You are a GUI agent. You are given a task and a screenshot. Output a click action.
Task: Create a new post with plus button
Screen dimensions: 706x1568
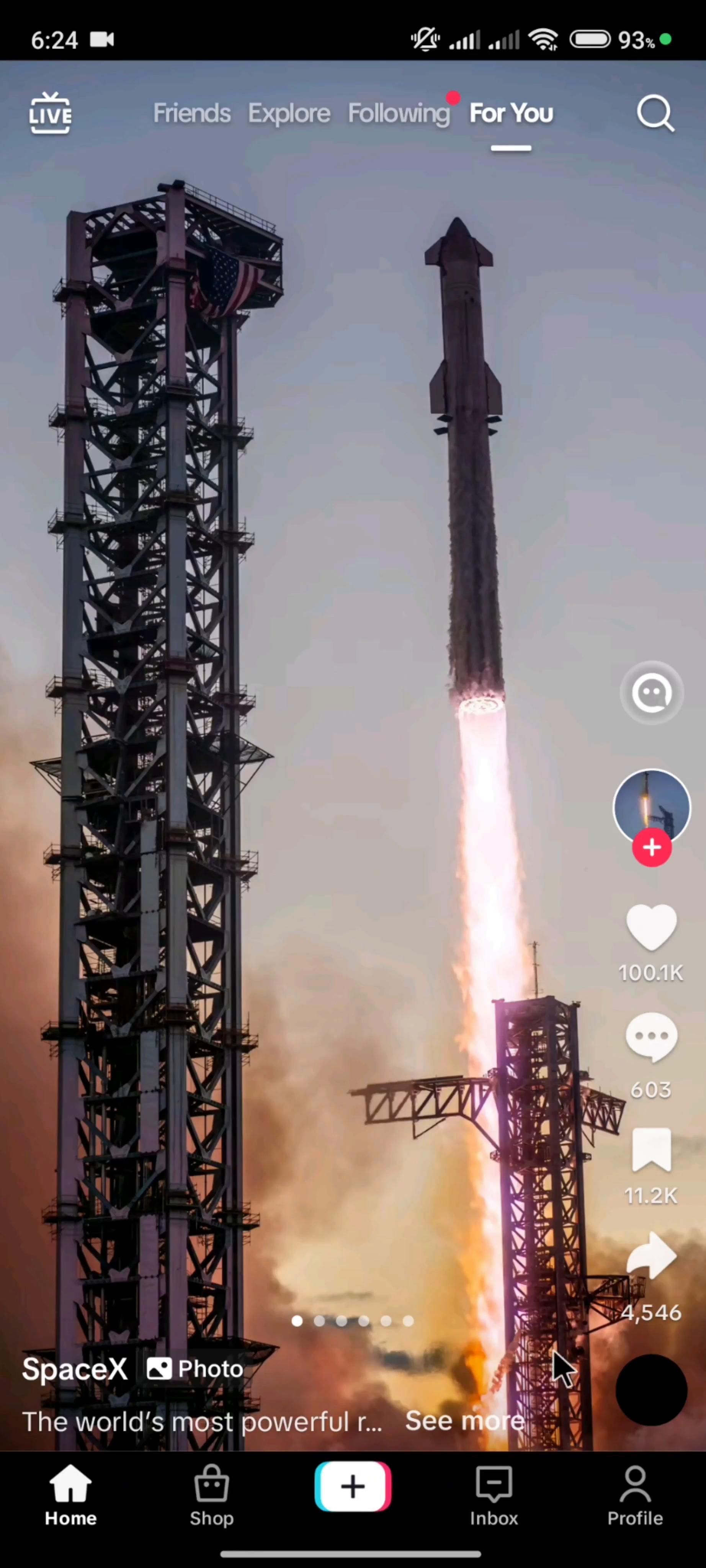tap(353, 1486)
